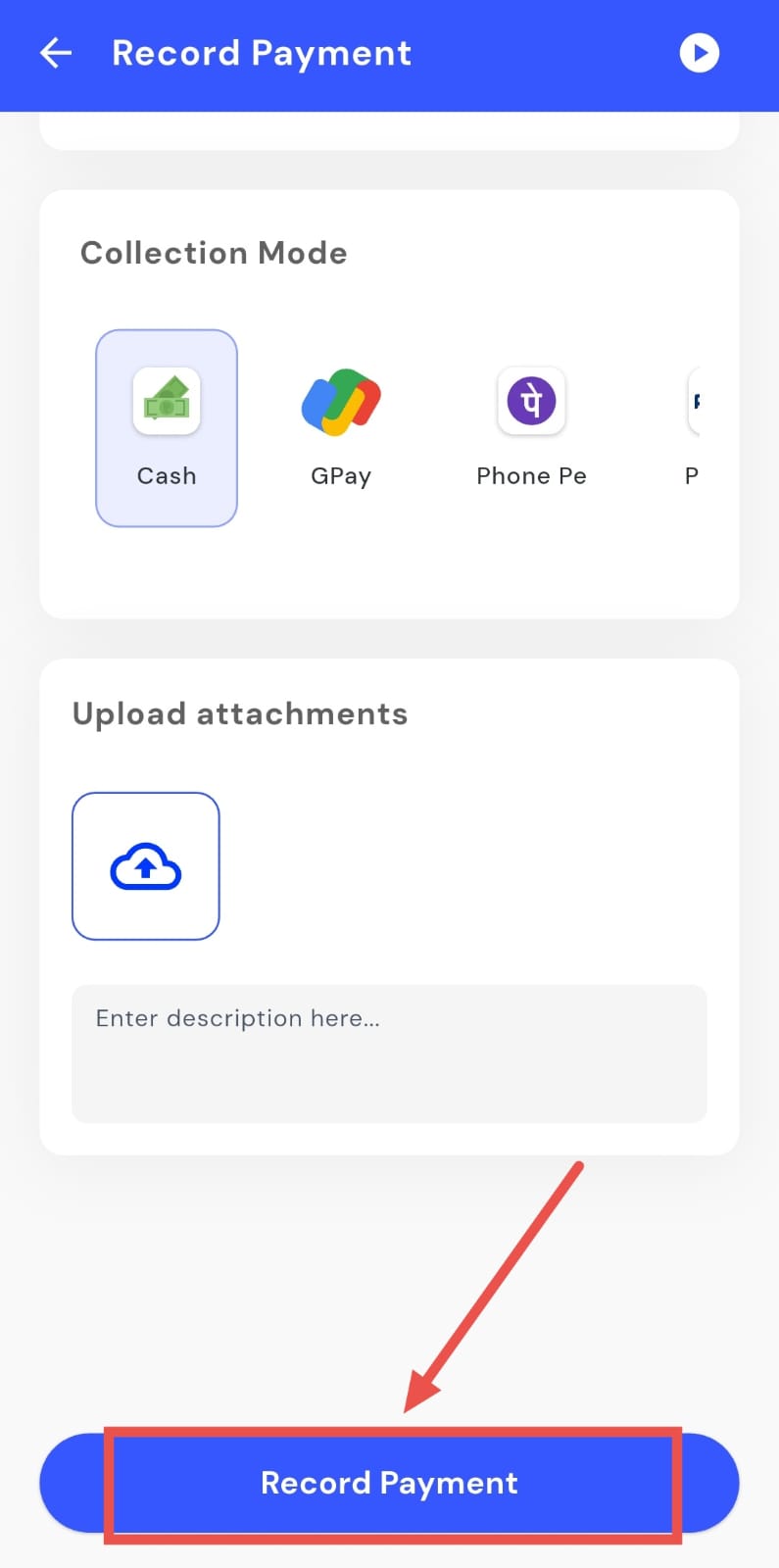Focus the description text field
779x1568 pixels.
[389, 1053]
